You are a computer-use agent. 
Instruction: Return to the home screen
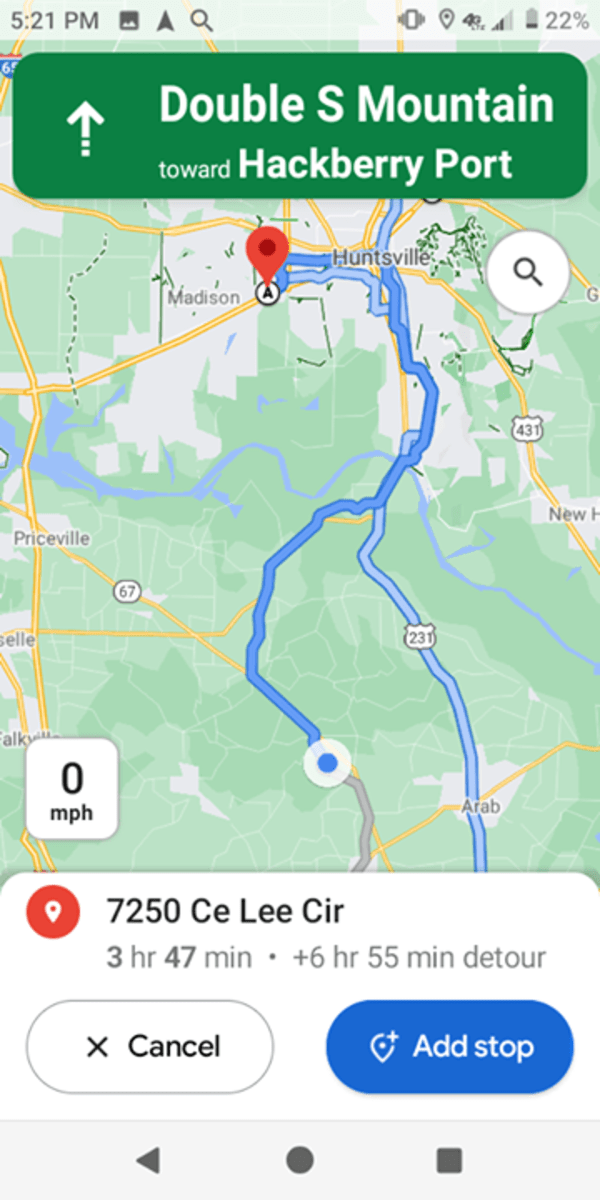(299, 1160)
